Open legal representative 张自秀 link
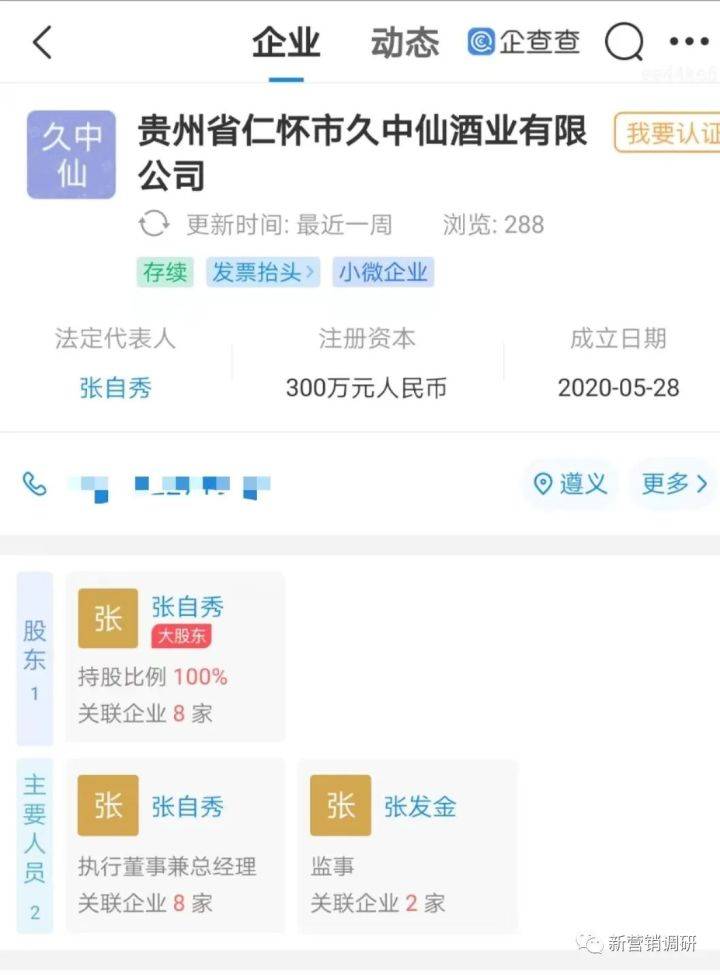The height and width of the screenshot is (975, 720). tap(115, 388)
